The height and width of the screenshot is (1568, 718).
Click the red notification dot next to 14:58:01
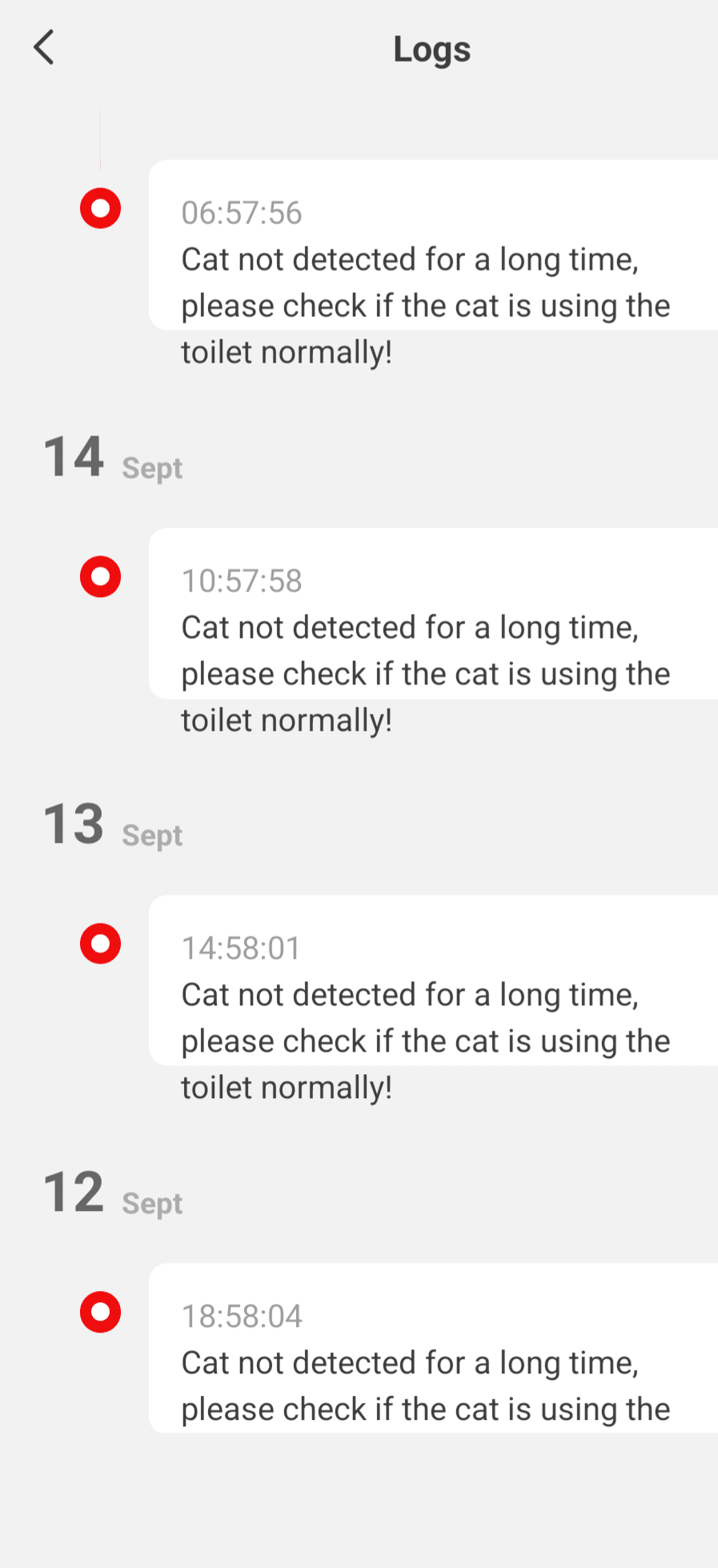pyautogui.click(x=99, y=943)
